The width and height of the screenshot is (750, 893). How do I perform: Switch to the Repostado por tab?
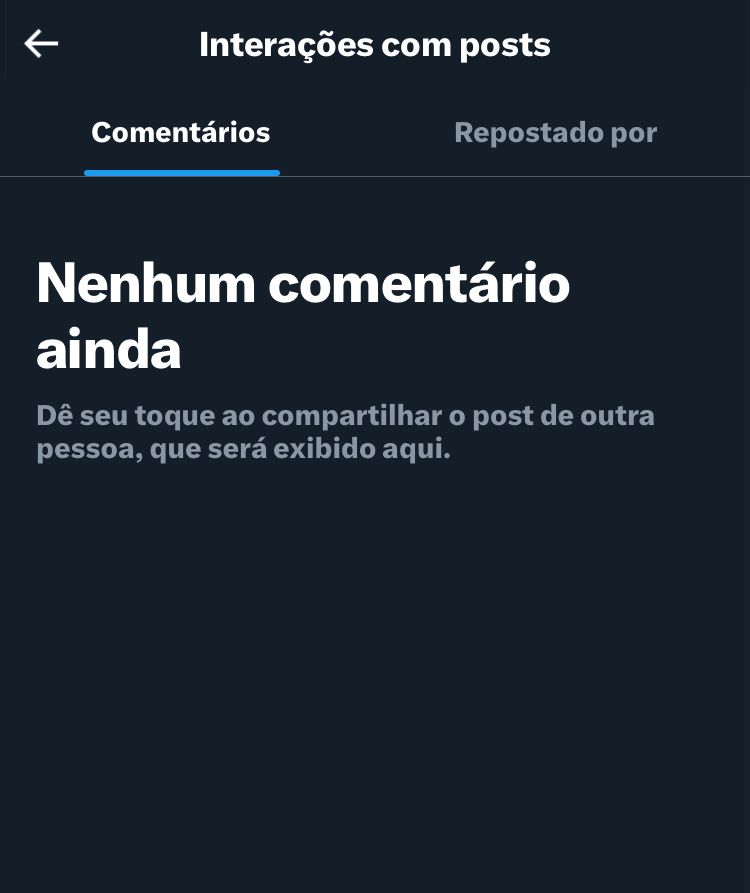point(555,132)
